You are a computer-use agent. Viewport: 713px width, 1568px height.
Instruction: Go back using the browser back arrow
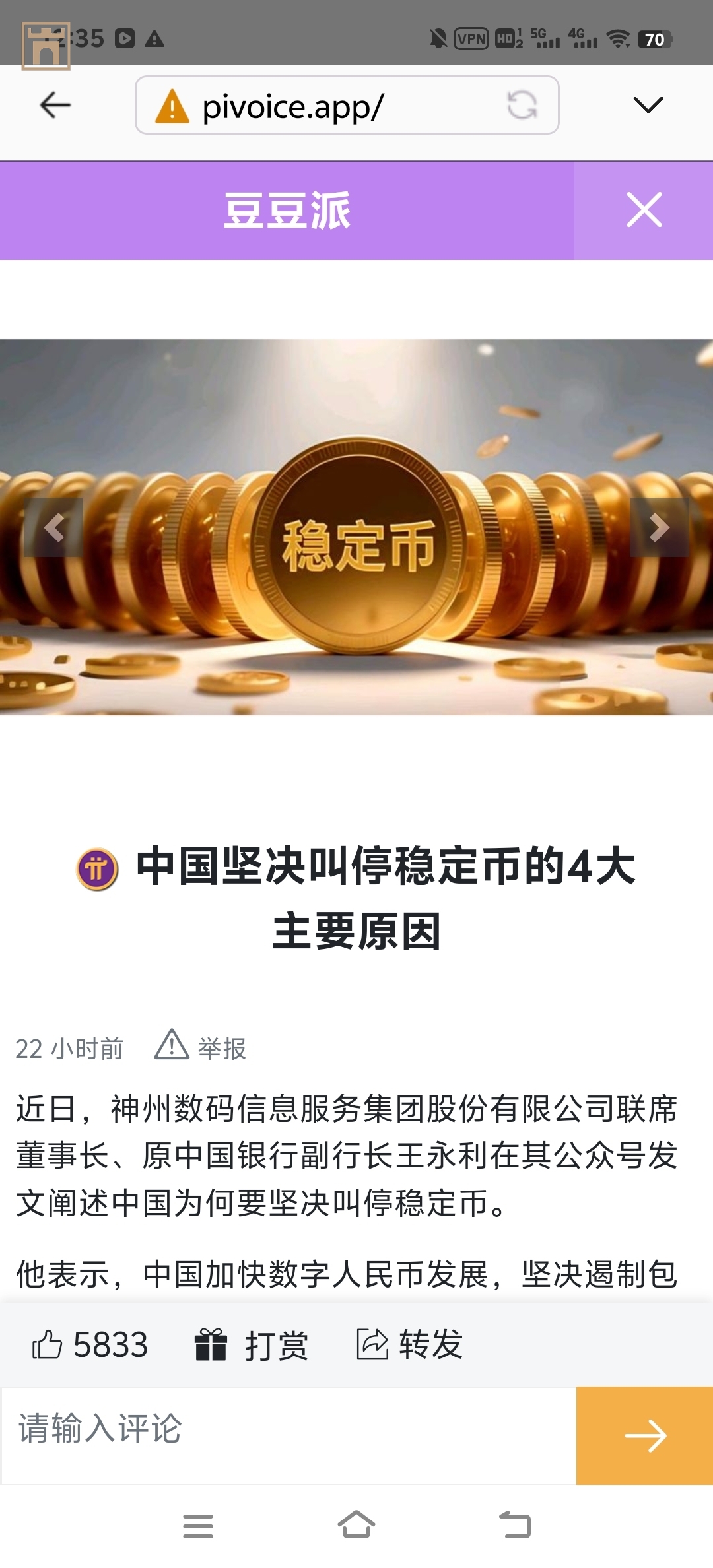coord(55,105)
